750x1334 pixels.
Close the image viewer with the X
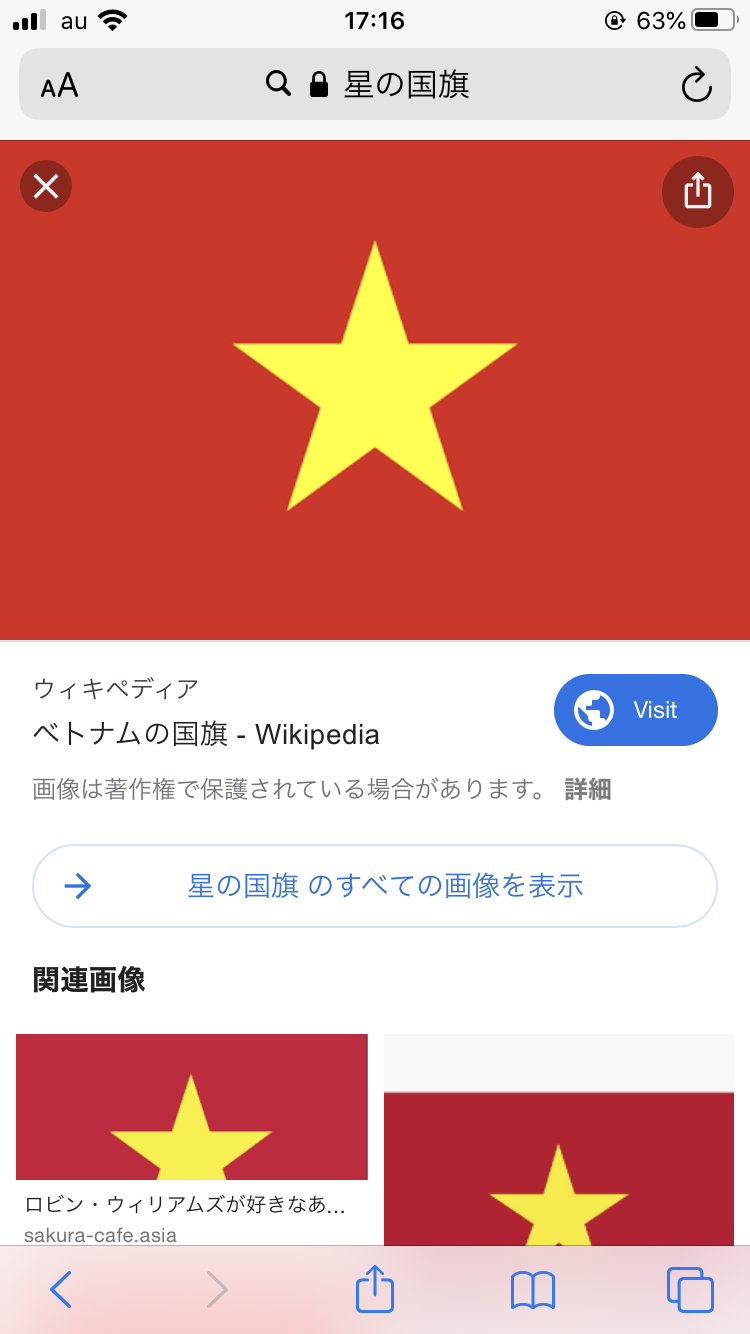46,186
